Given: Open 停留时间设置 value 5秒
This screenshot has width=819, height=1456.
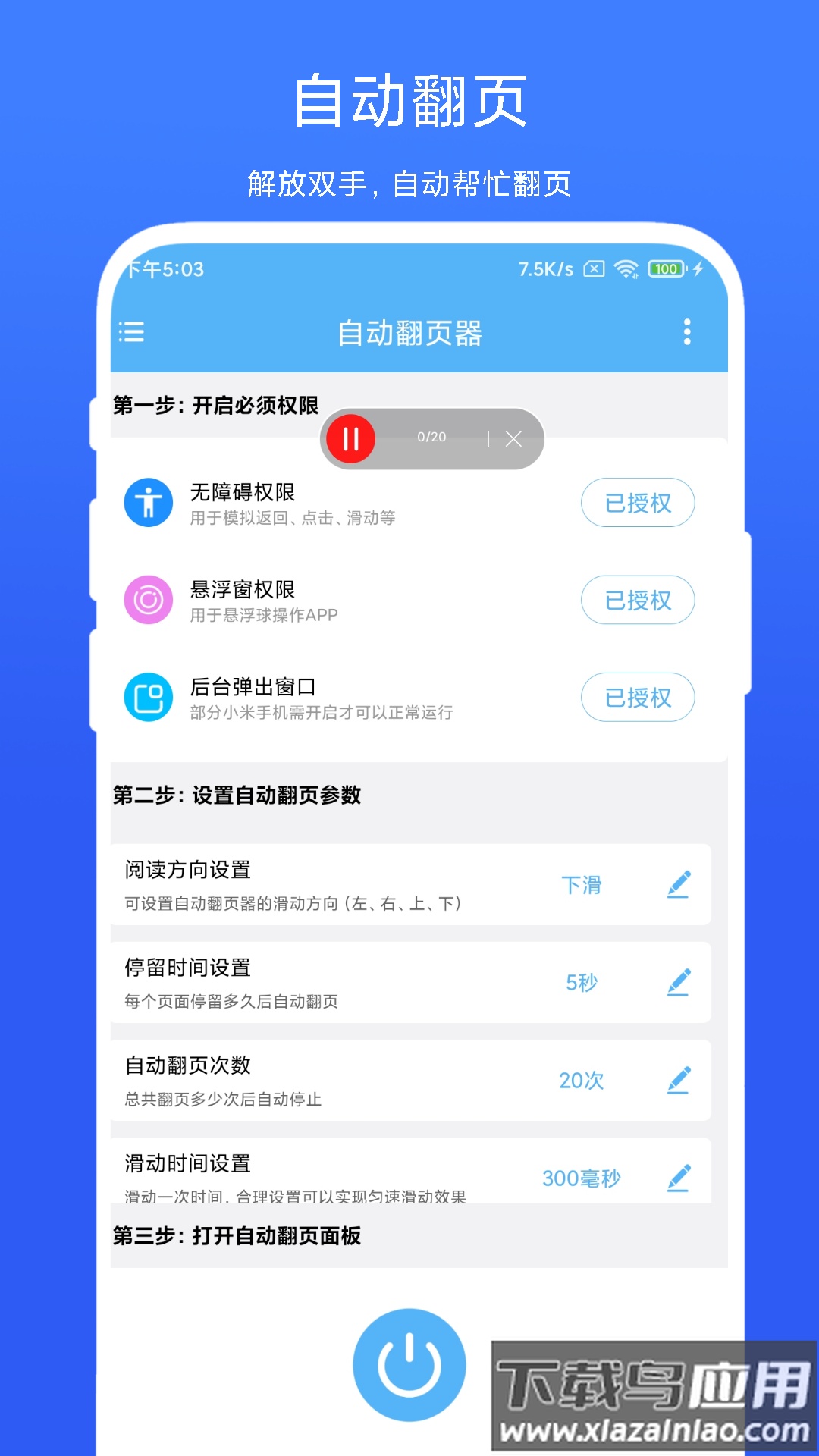Looking at the screenshot, I should pos(581,982).
